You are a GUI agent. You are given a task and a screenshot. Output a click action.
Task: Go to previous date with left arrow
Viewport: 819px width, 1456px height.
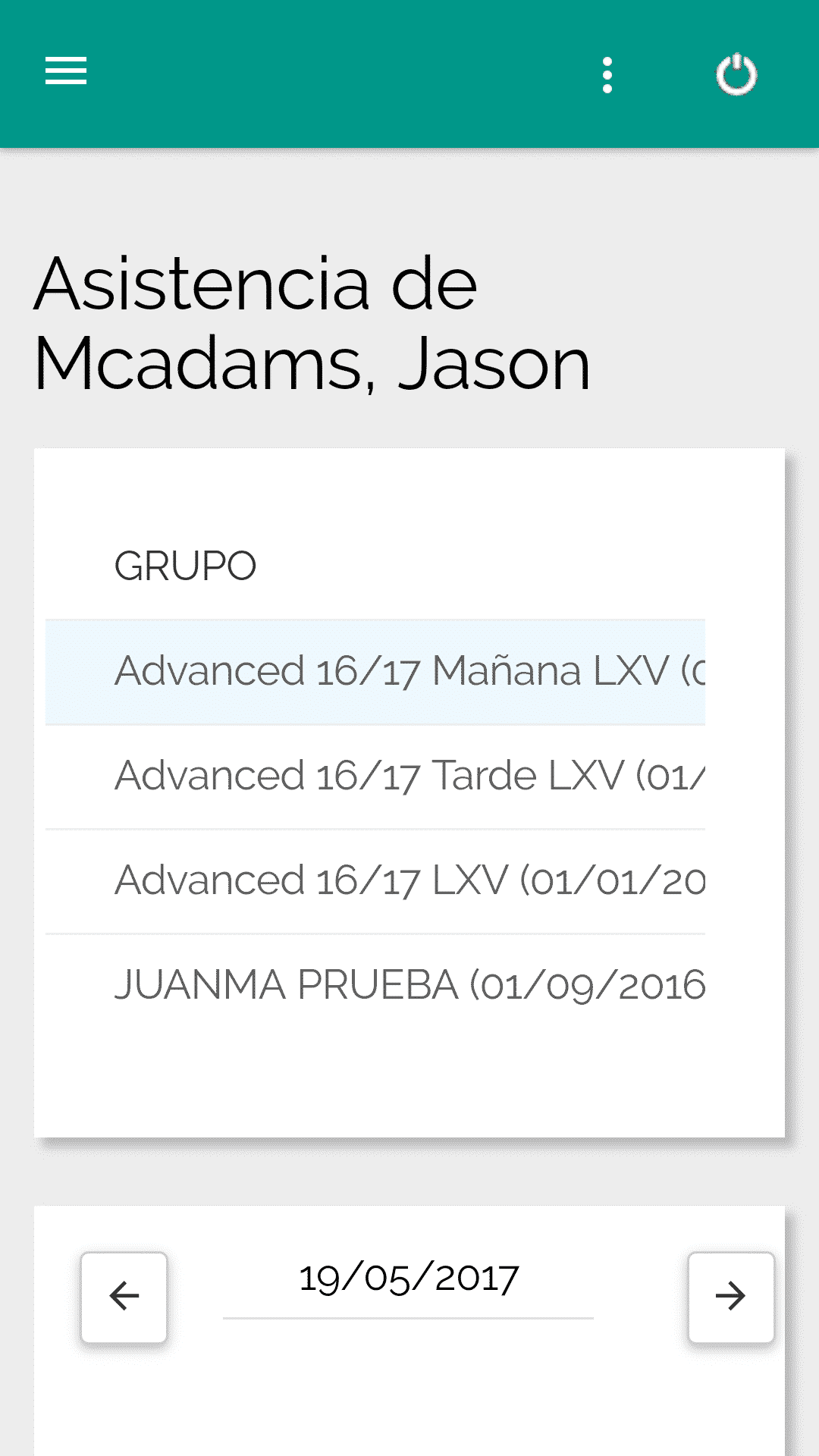[124, 1297]
